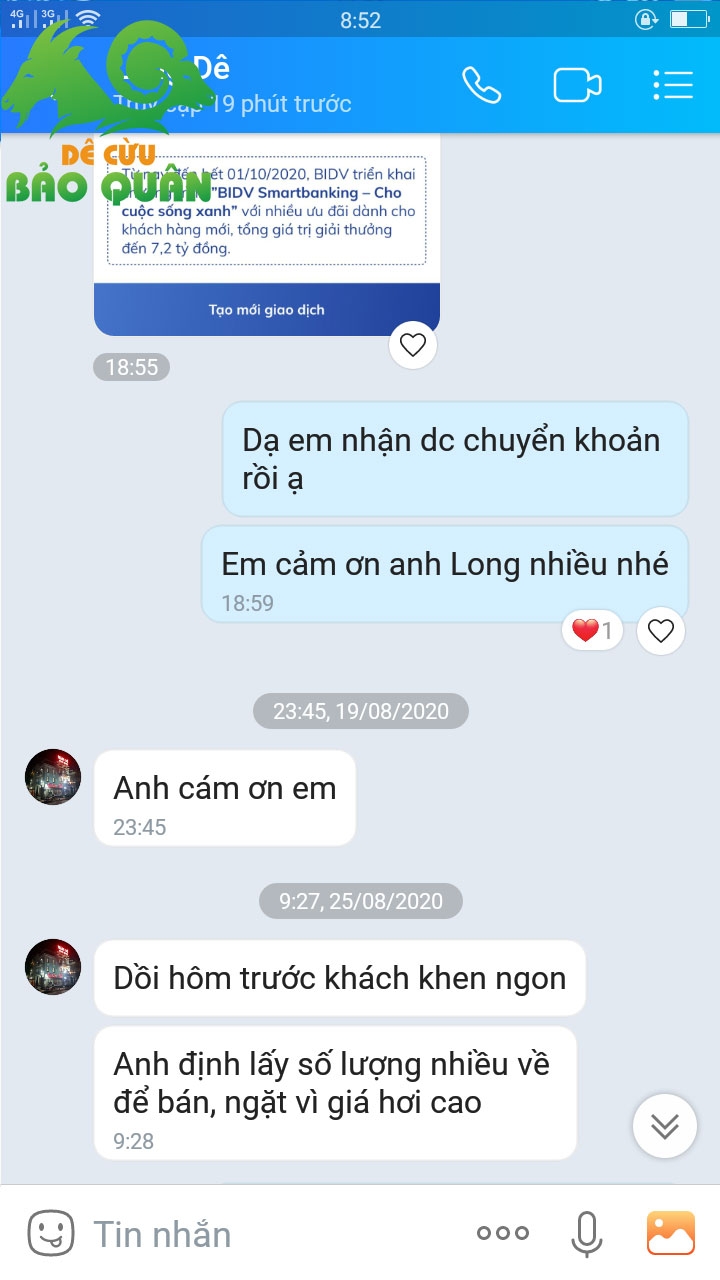Start a video call
The image size is (720, 1280).
[x=577, y=85]
